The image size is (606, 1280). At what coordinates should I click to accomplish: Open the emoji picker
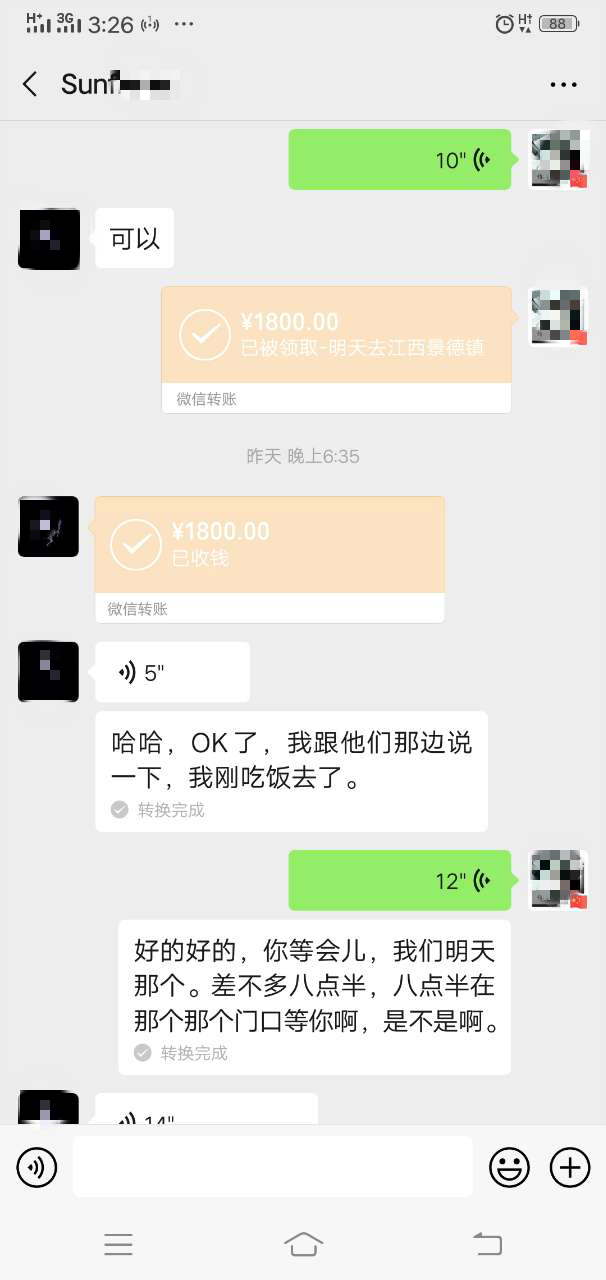pyautogui.click(x=509, y=1166)
